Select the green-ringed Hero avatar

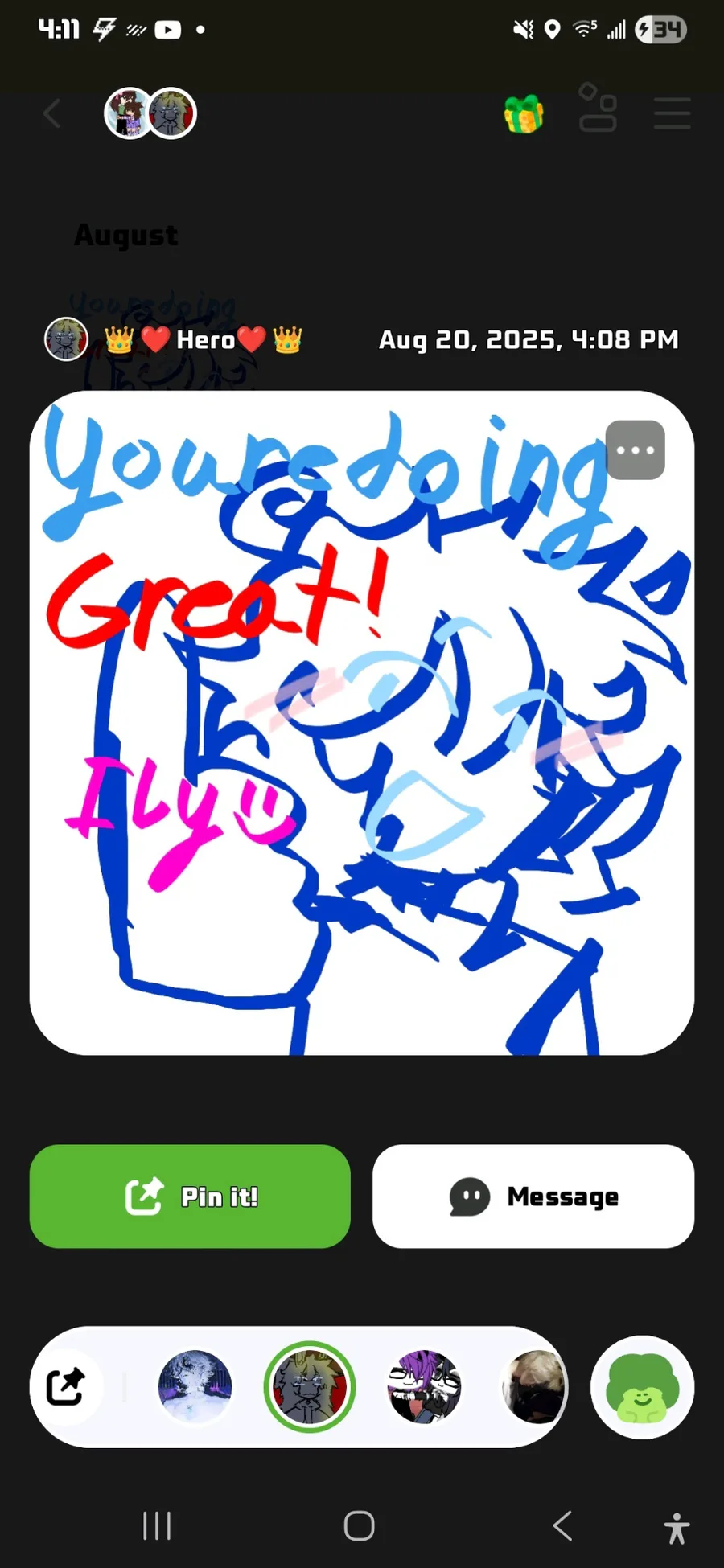tap(310, 1387)
